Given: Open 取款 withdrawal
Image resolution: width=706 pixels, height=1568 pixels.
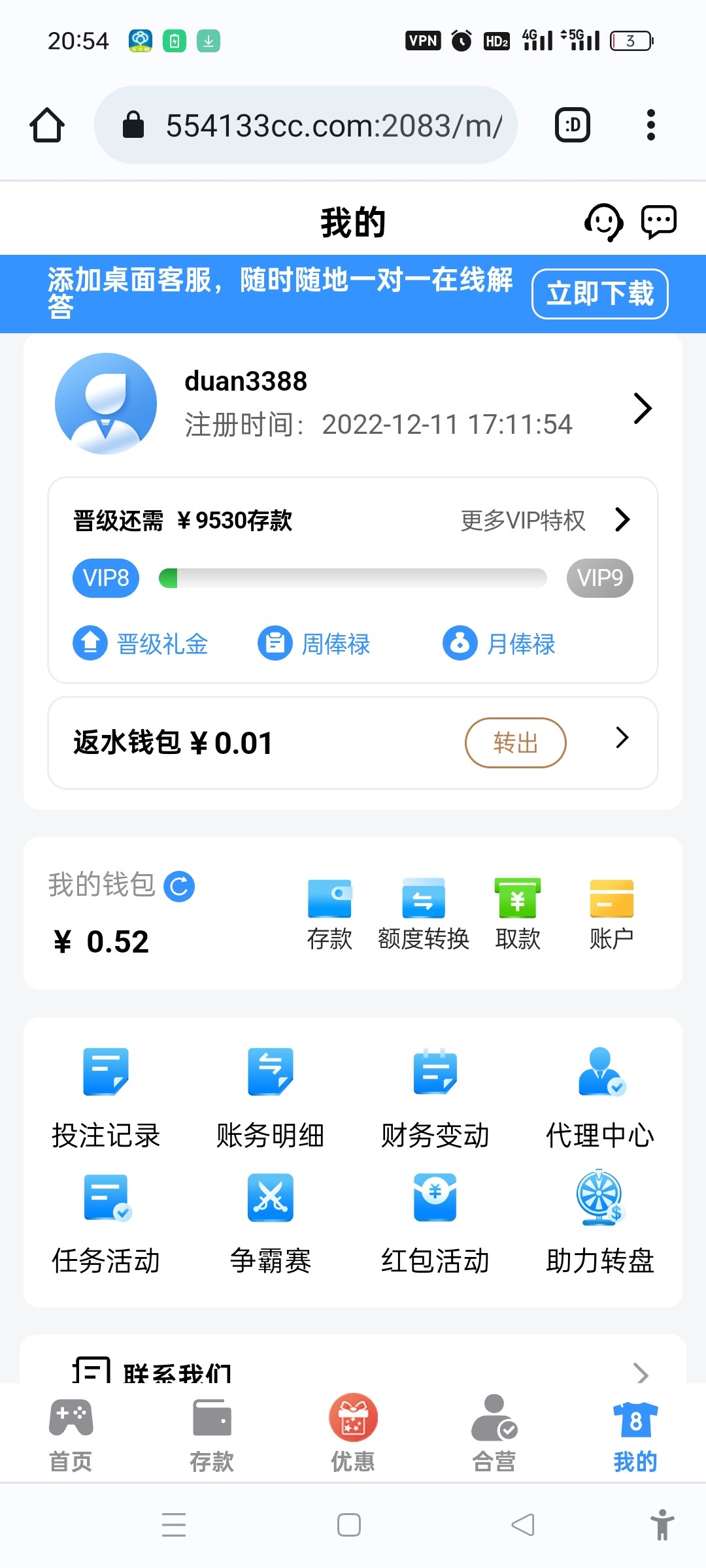Looking at the screenshot, I should click(518, 915).
